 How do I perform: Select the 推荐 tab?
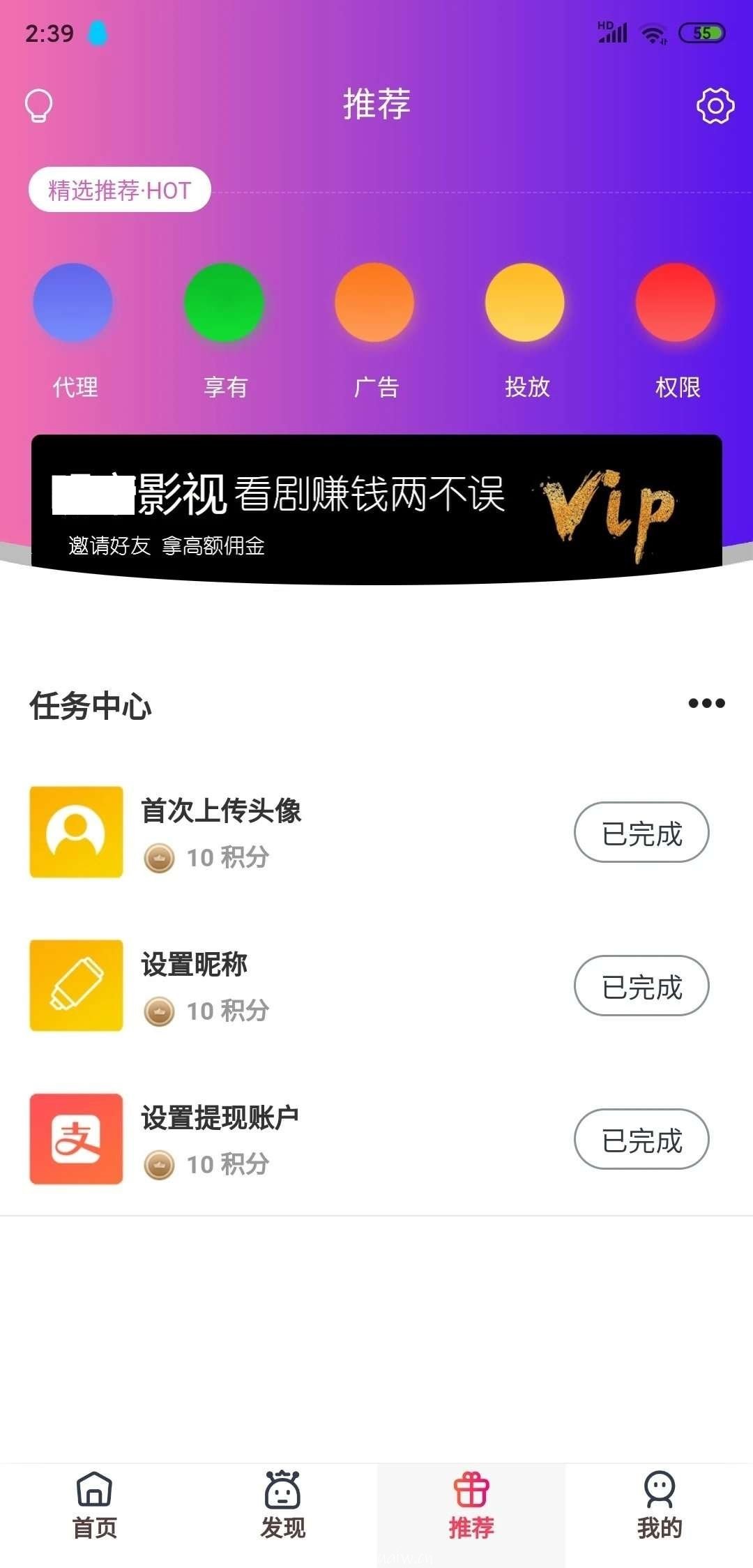click(x=471, y=1507)
